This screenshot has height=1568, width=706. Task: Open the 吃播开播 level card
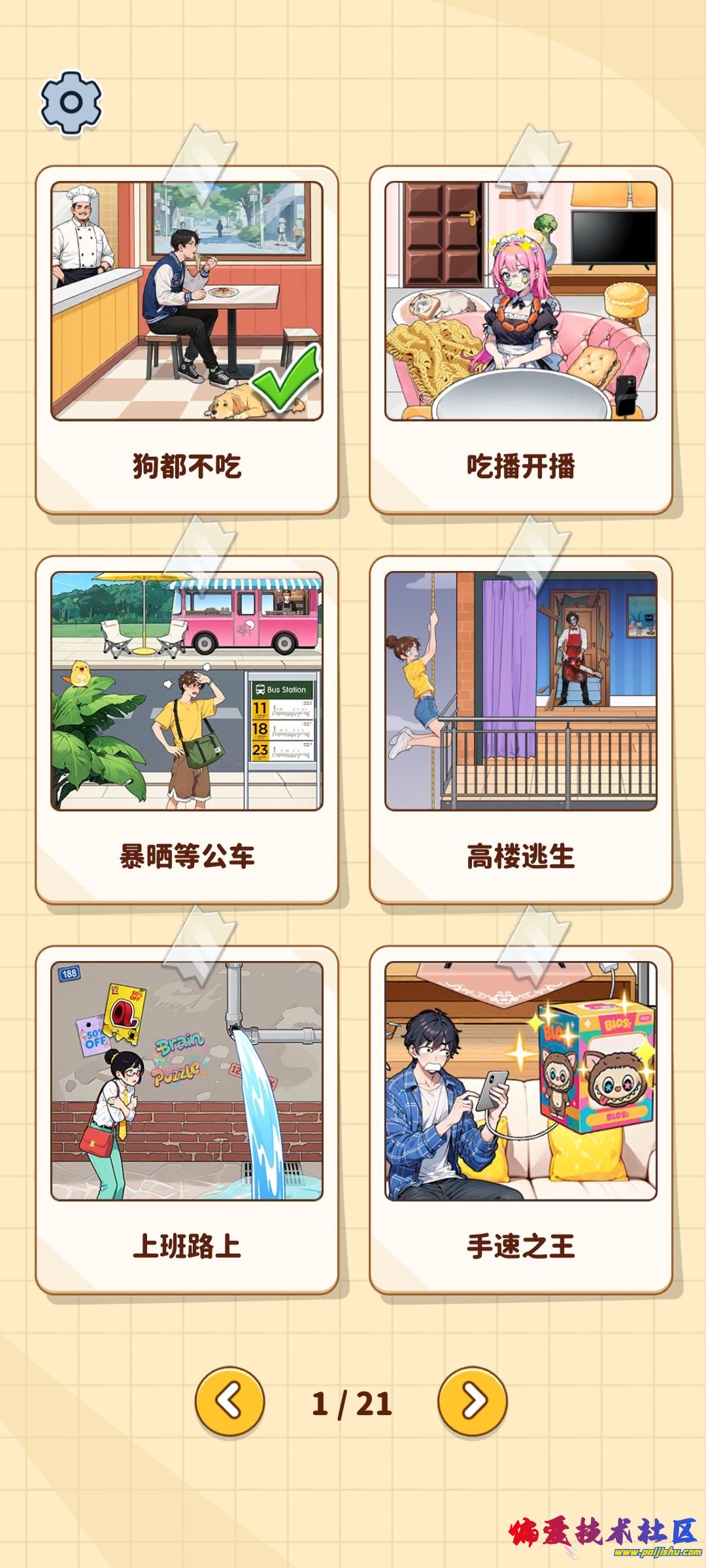[x=520, y=340]
